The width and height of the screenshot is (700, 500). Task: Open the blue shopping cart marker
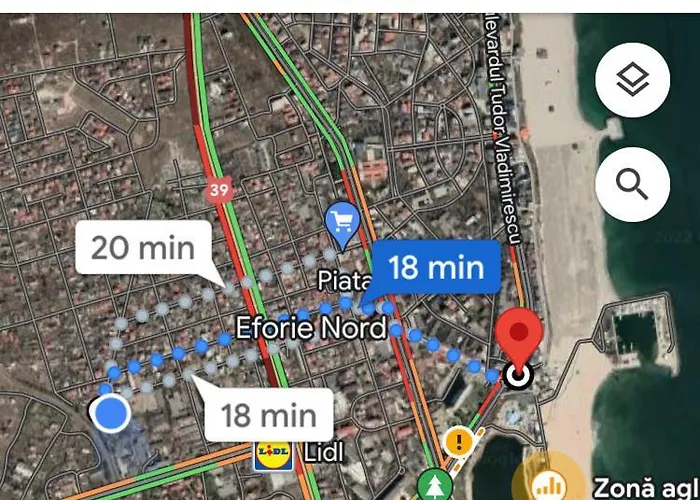342,221
